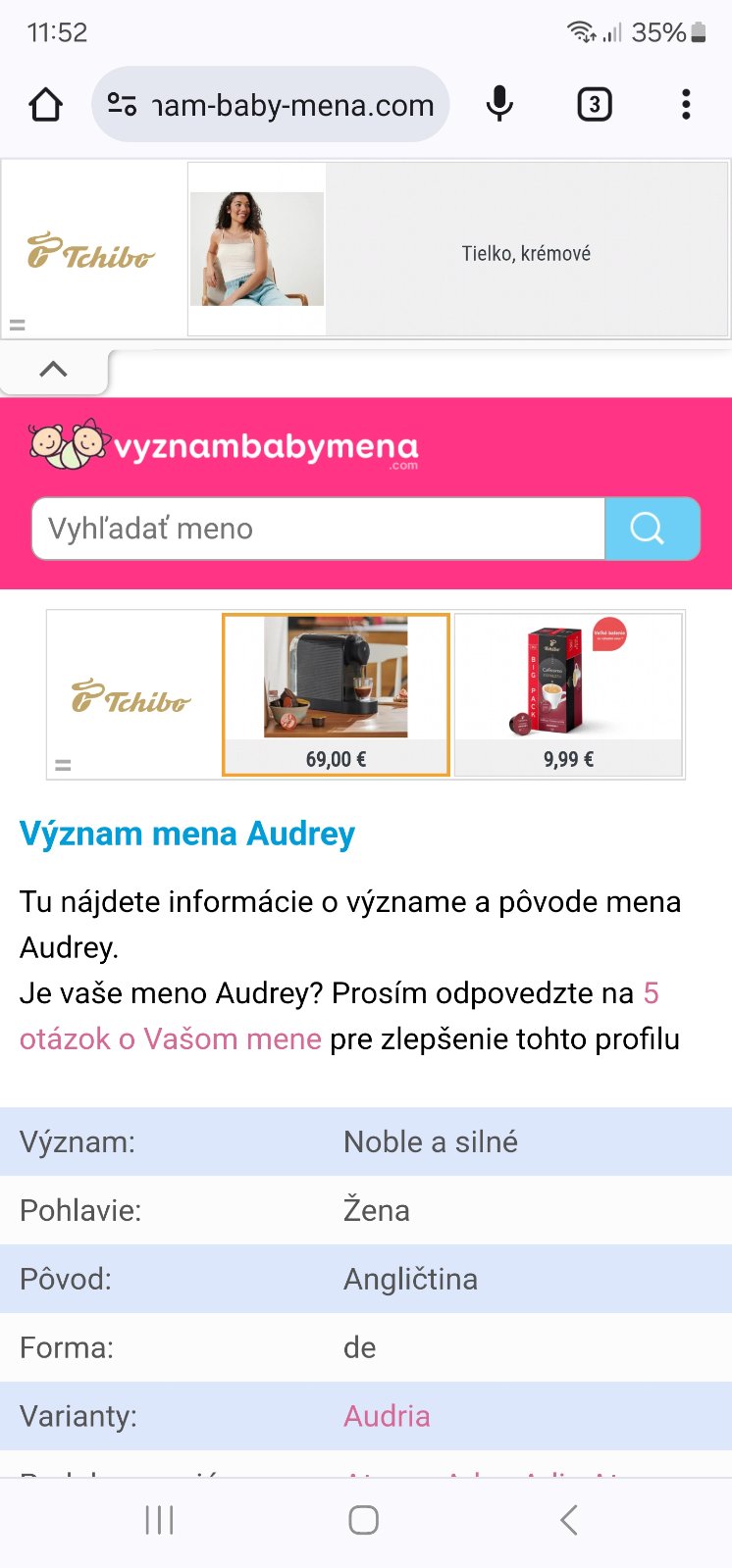Screen dimensions: 732x1568
Task: Follow the 5 otázok o Vašom mene link
Action: click(171, 1037)
